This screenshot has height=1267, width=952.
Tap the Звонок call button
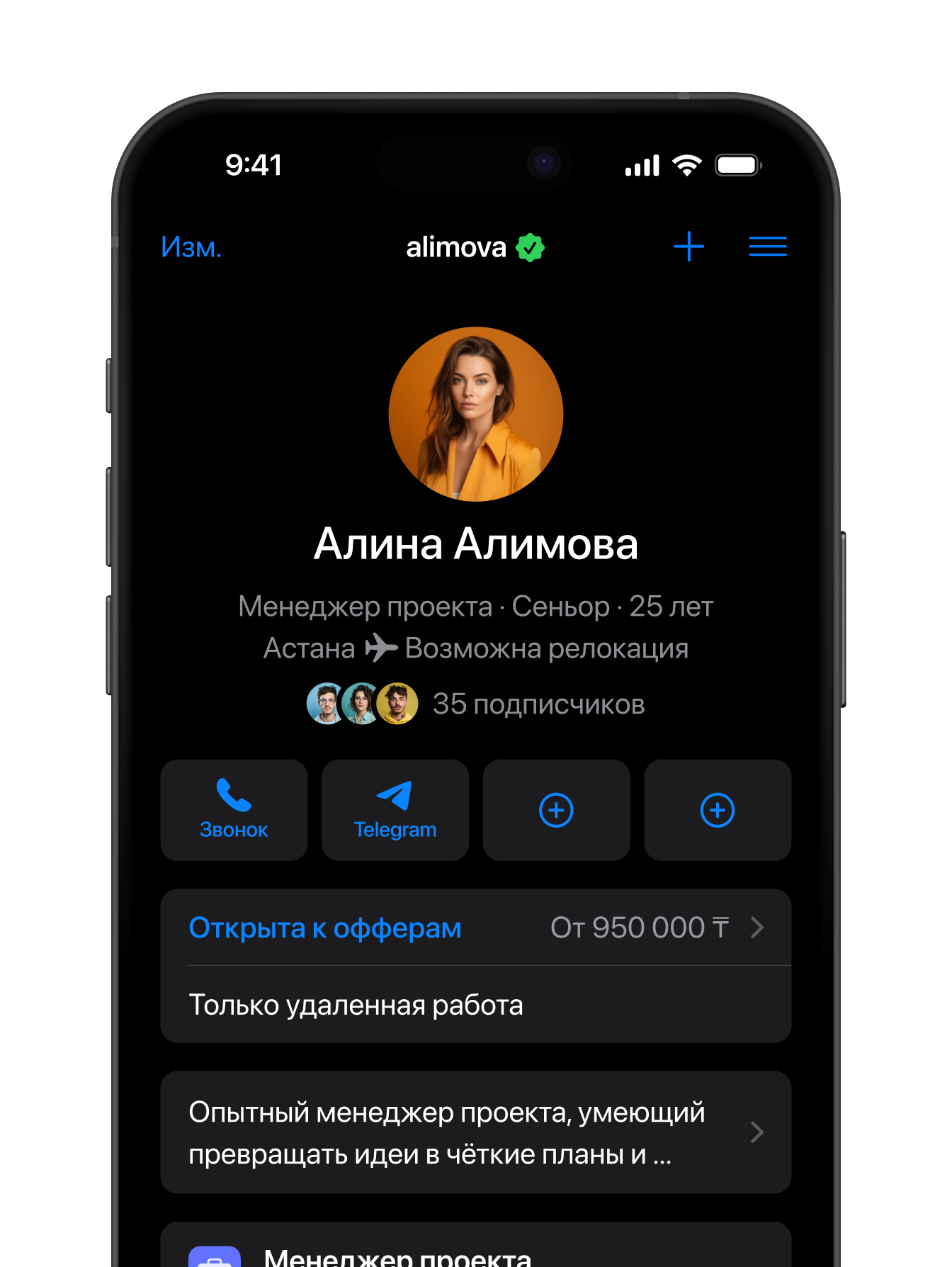coord(234,810)
